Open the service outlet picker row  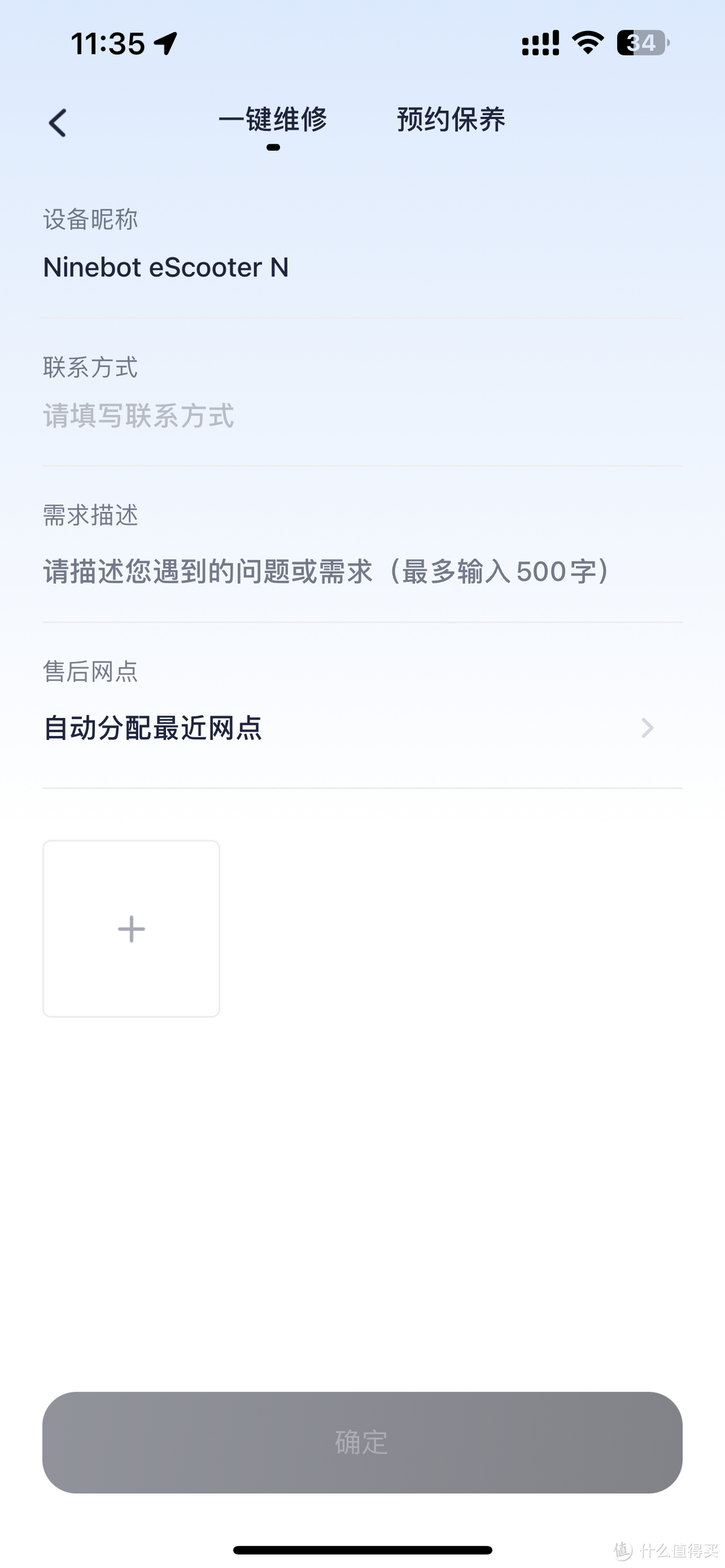pyautogui.click(x=362, y=728)
